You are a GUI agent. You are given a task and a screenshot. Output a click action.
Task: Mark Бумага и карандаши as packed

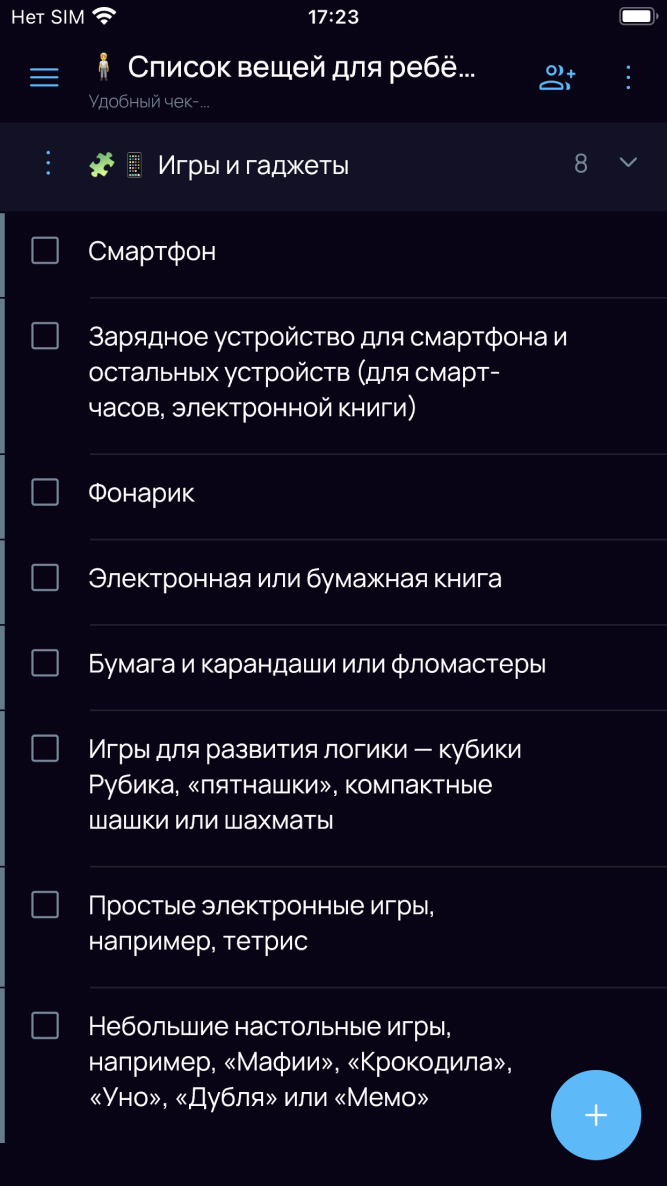45,663
